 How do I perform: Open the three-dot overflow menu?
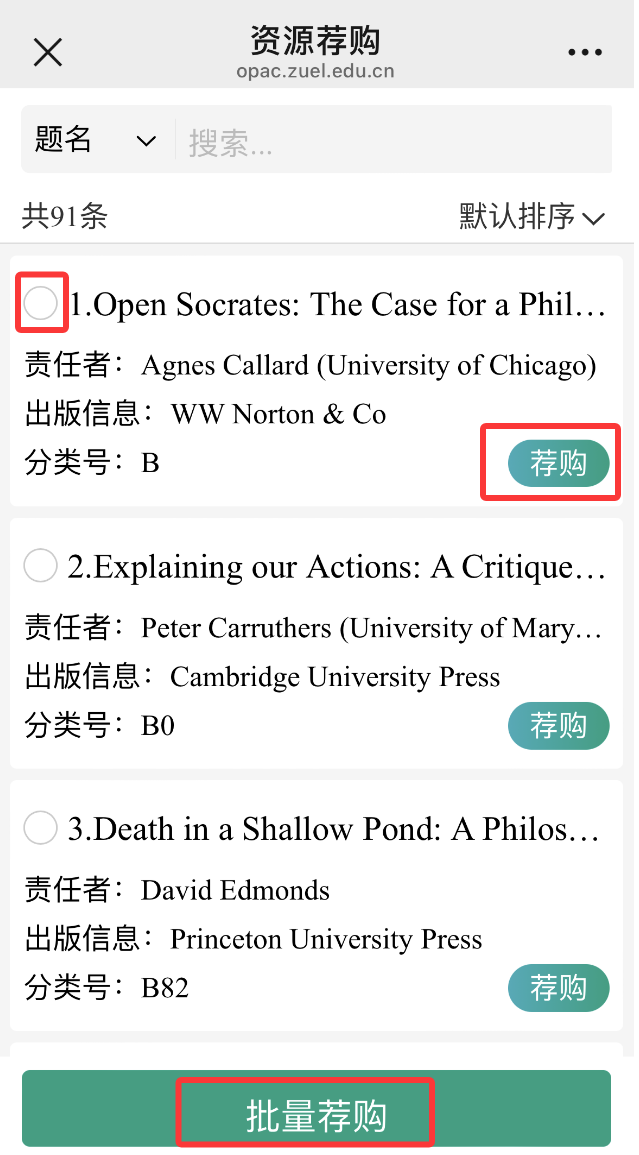[585, 52]
